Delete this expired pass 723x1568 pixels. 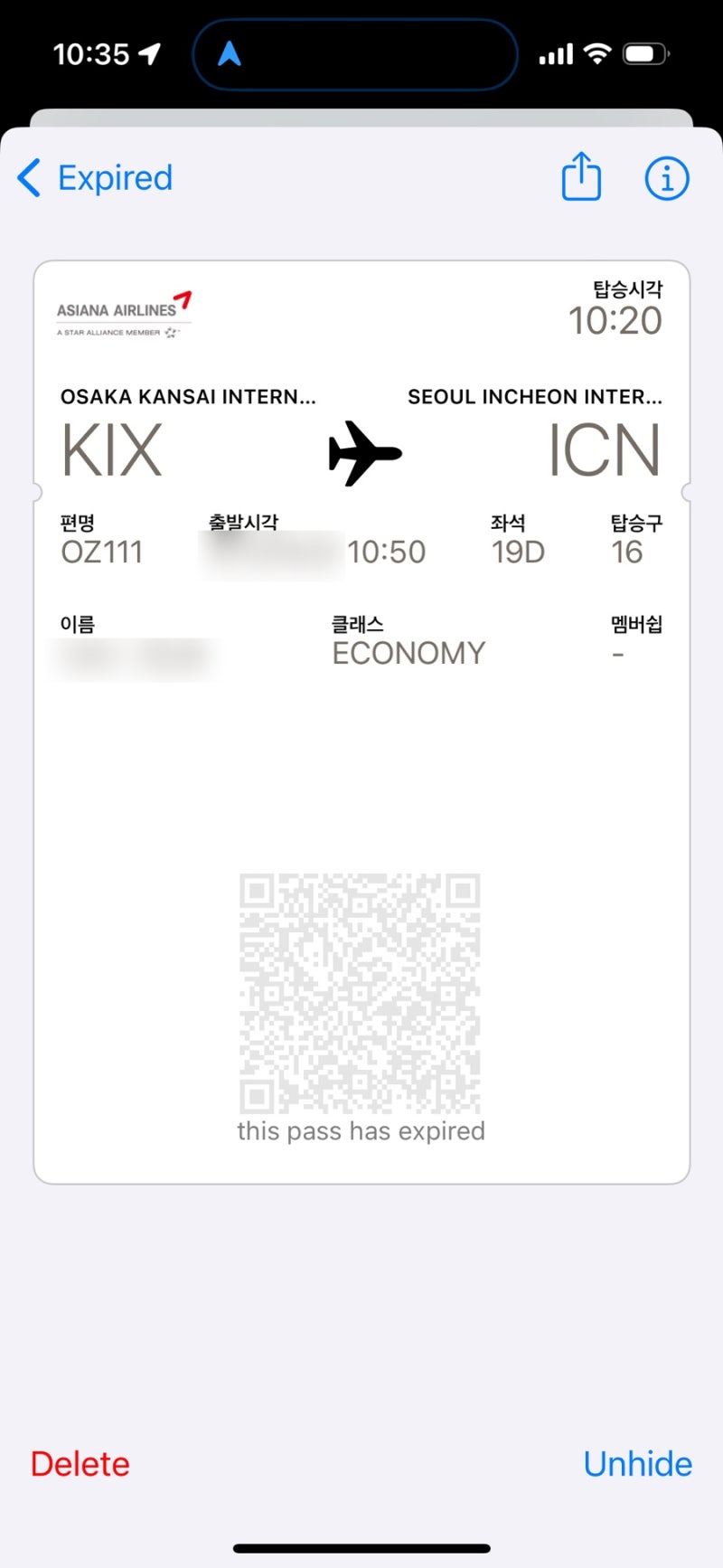pyautogui.click(x=80, y=1464)
